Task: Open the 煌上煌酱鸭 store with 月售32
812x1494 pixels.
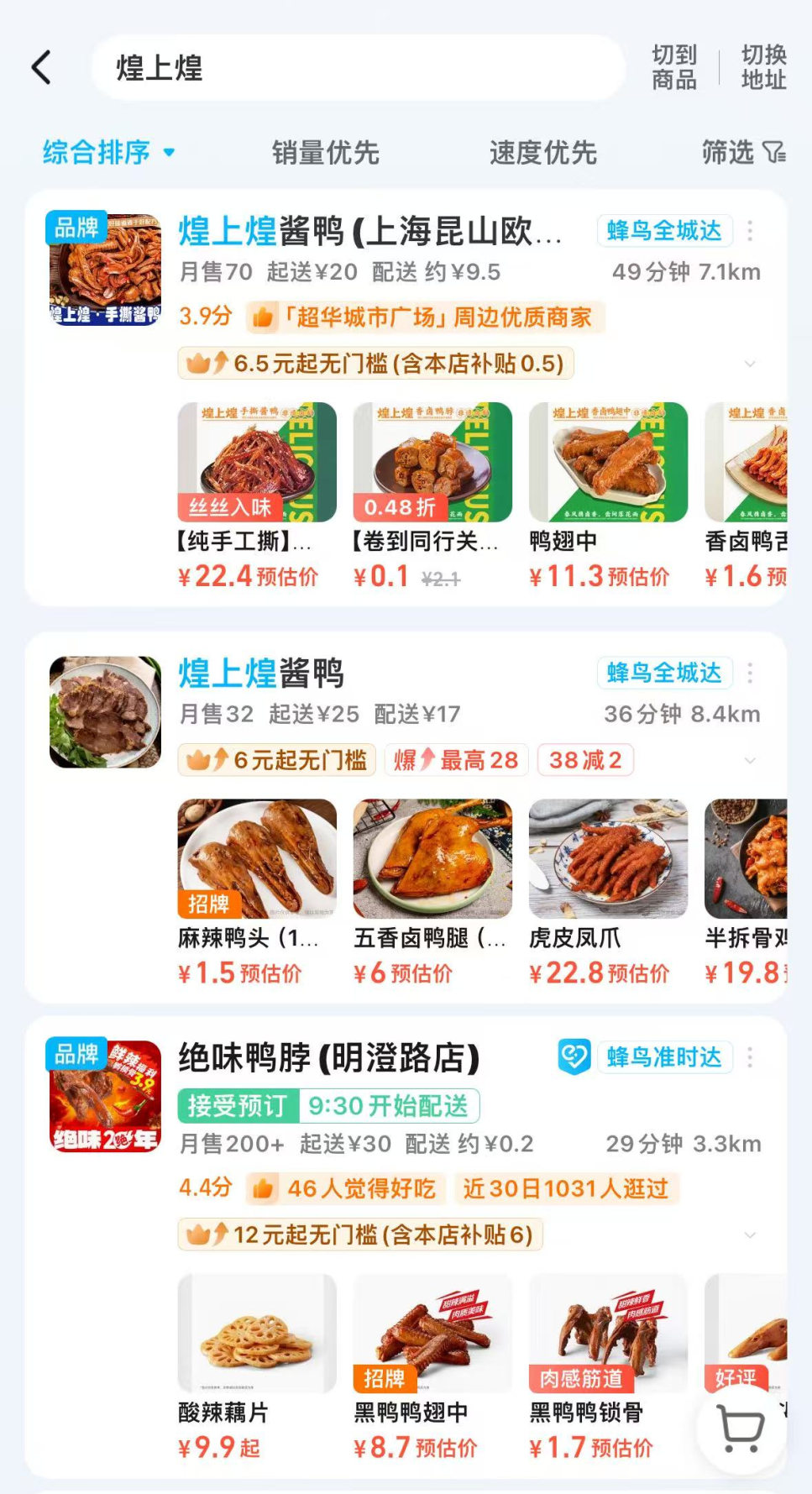Action: coord(261,674)
